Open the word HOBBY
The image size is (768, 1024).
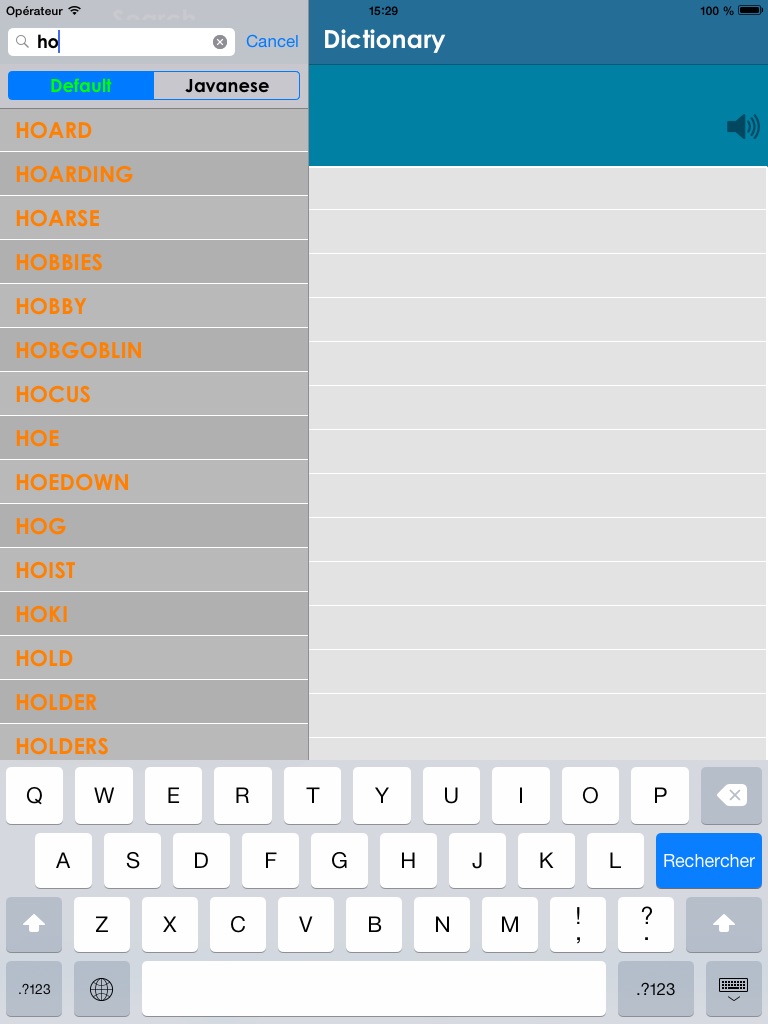[x=154, y=306]
